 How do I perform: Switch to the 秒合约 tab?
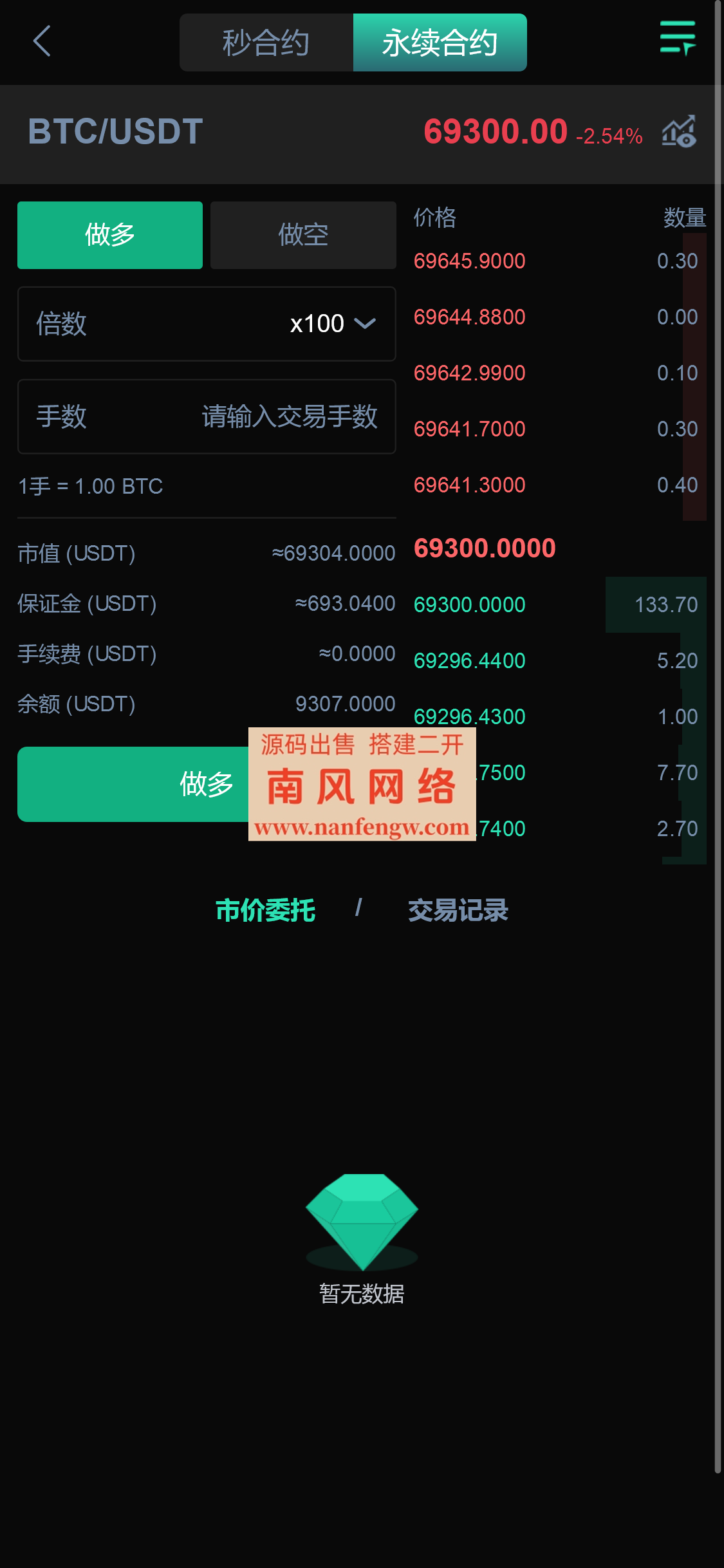[266, 42]
